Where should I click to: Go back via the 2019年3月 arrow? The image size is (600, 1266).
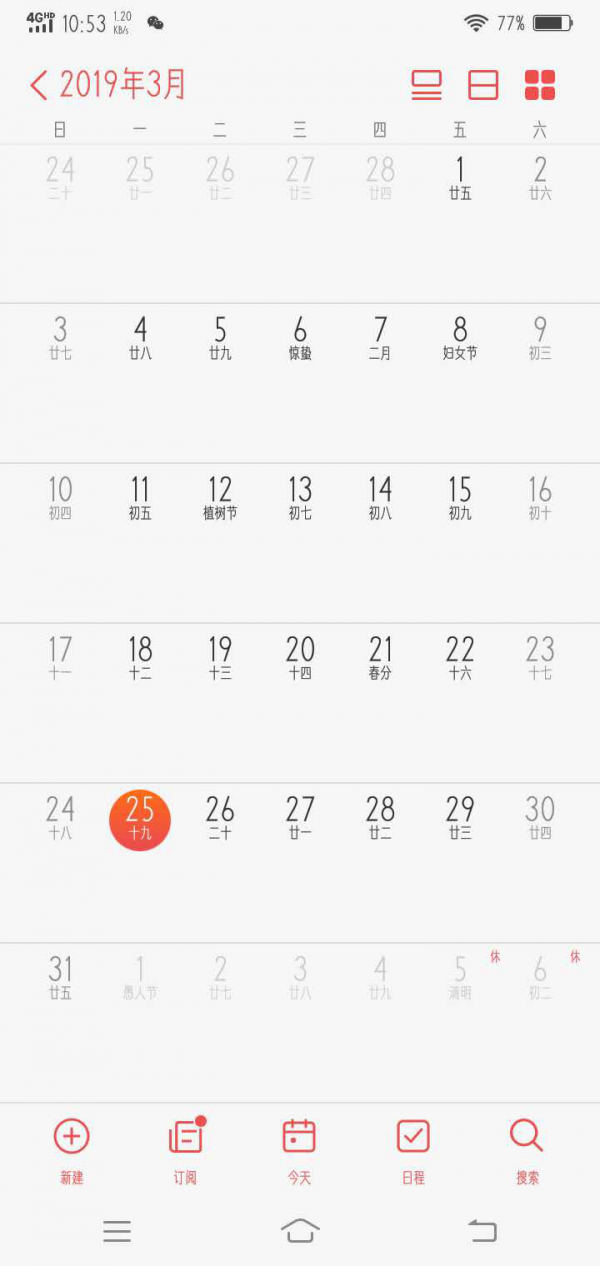[x=38, y=85]
